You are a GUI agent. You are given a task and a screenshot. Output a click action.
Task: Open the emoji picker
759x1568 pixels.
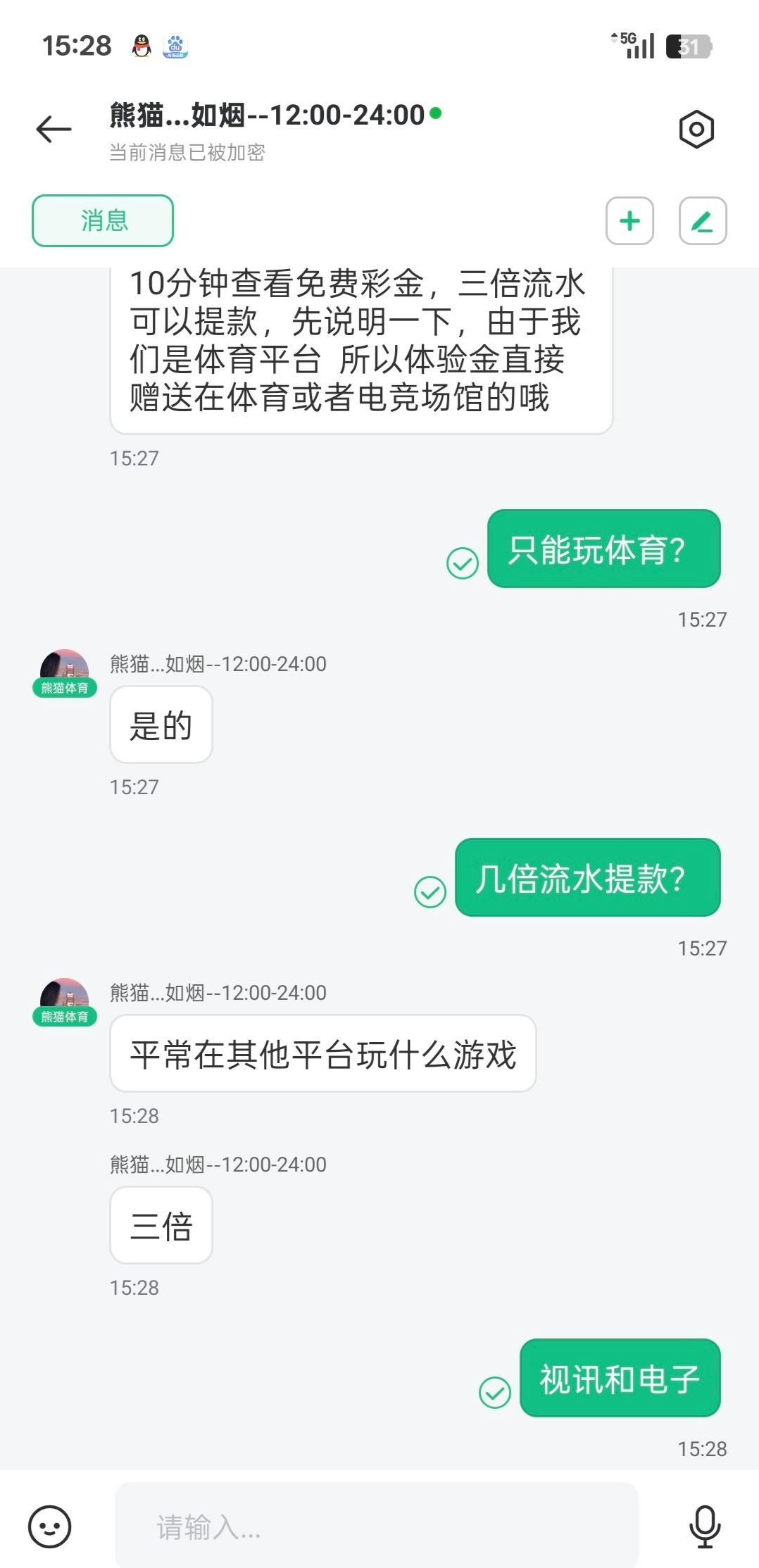click(49, 1526)
